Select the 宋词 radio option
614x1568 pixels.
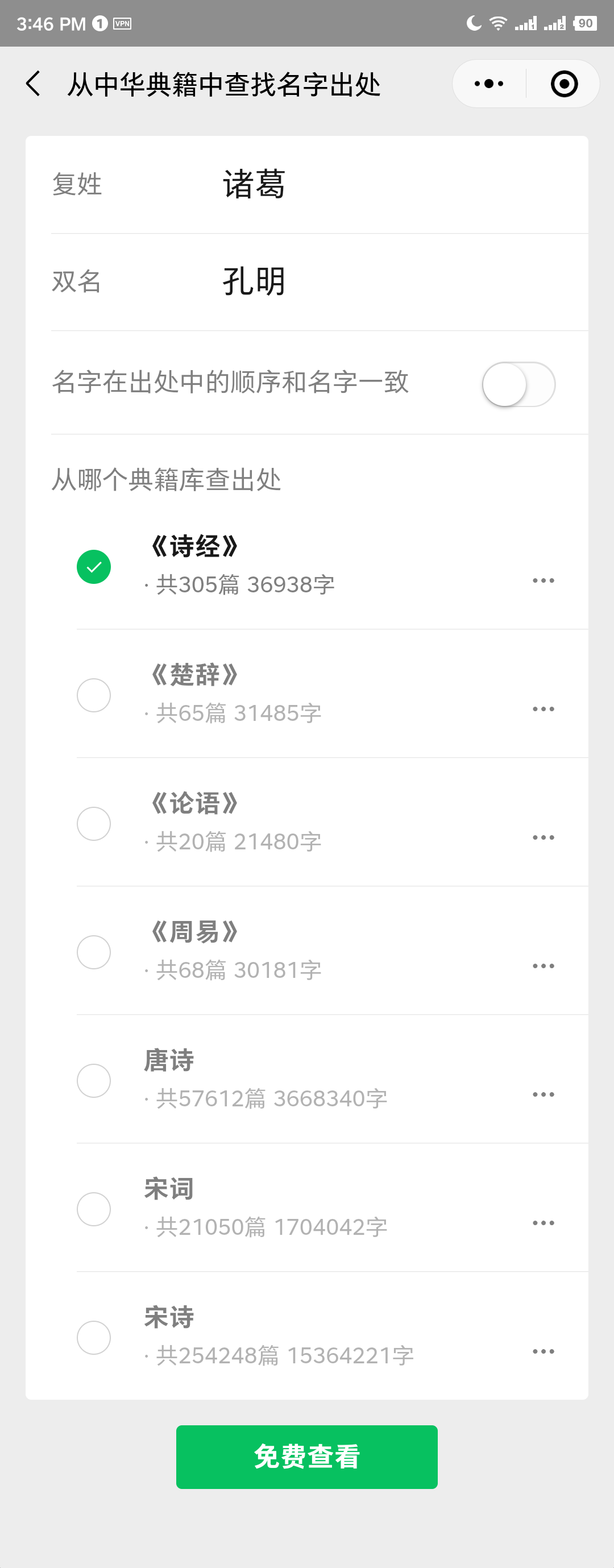94,1209
